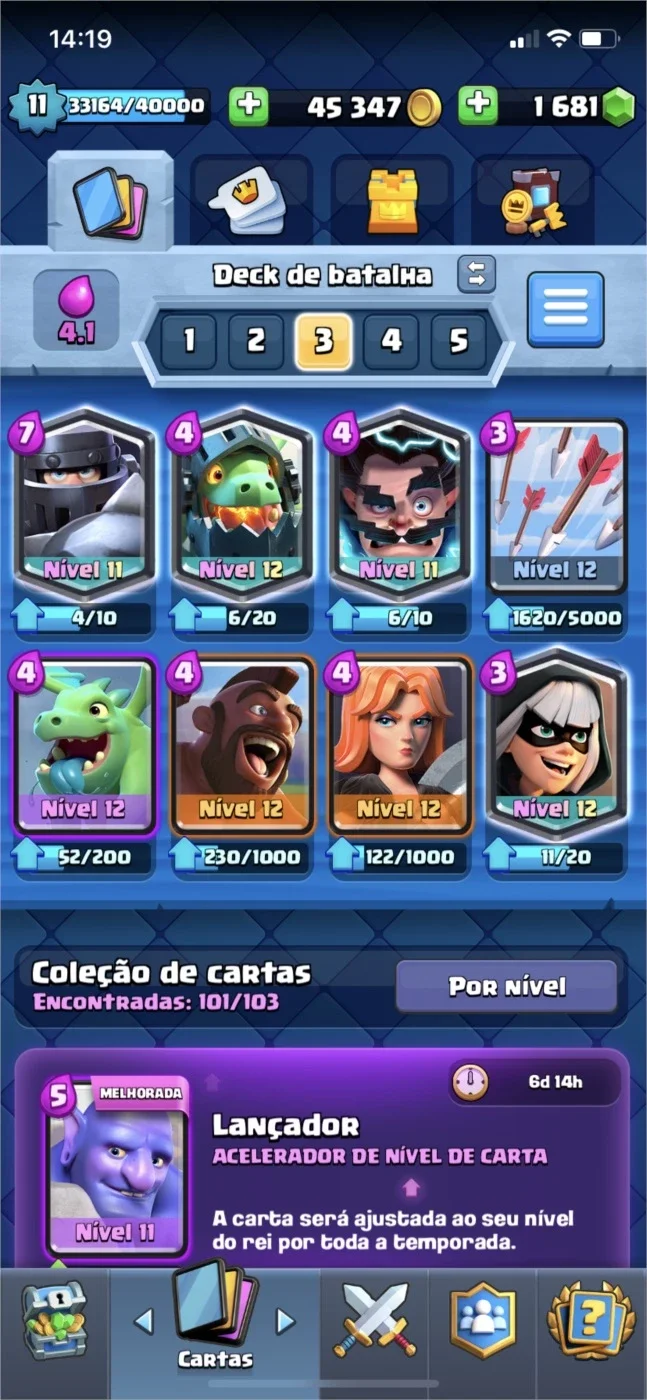Open the Bandit card showing 11/20
Viewport: 647px width, 1400px height.
point(556,745)
